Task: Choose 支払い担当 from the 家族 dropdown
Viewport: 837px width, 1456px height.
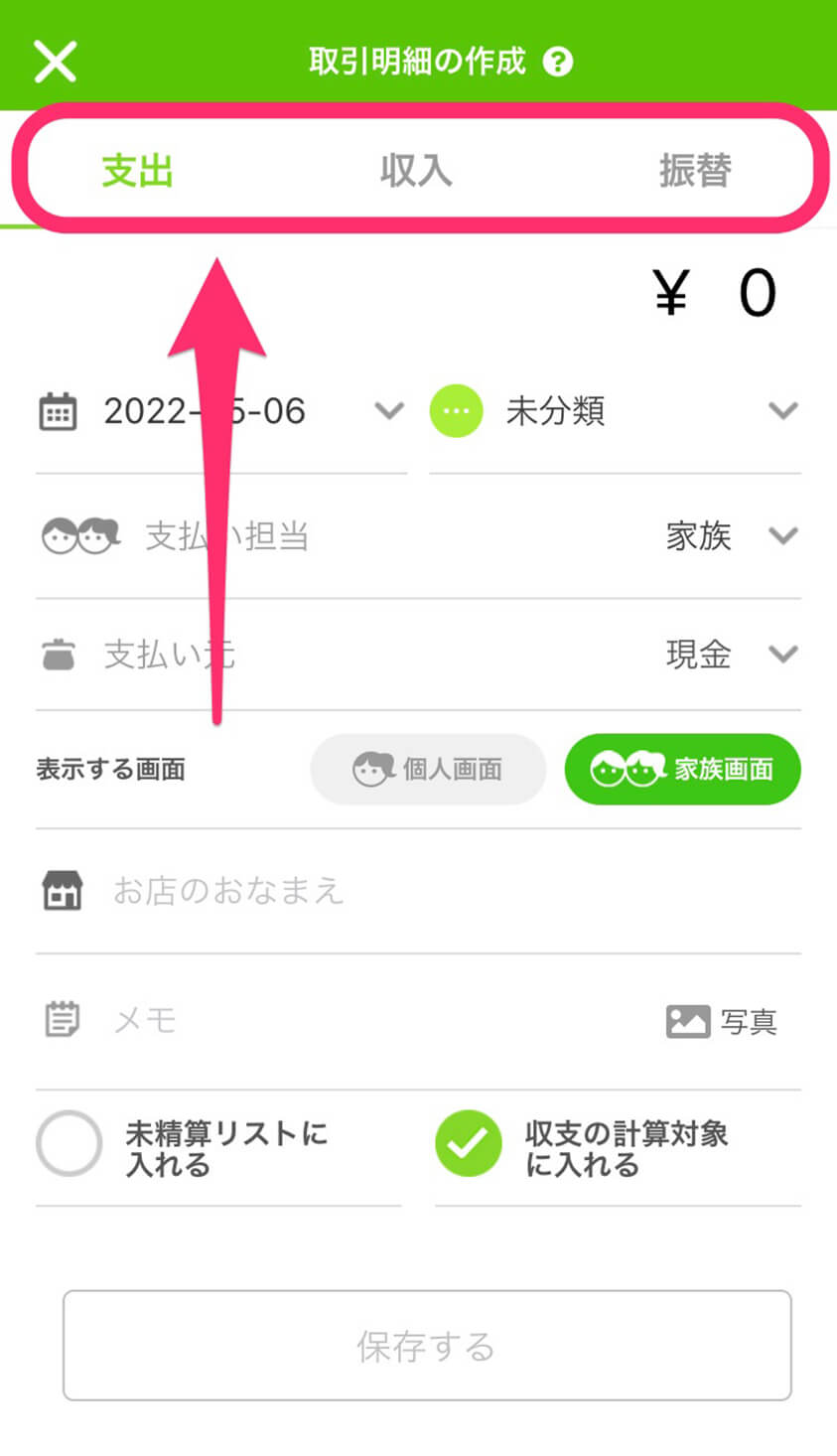Action: [732, 536]
